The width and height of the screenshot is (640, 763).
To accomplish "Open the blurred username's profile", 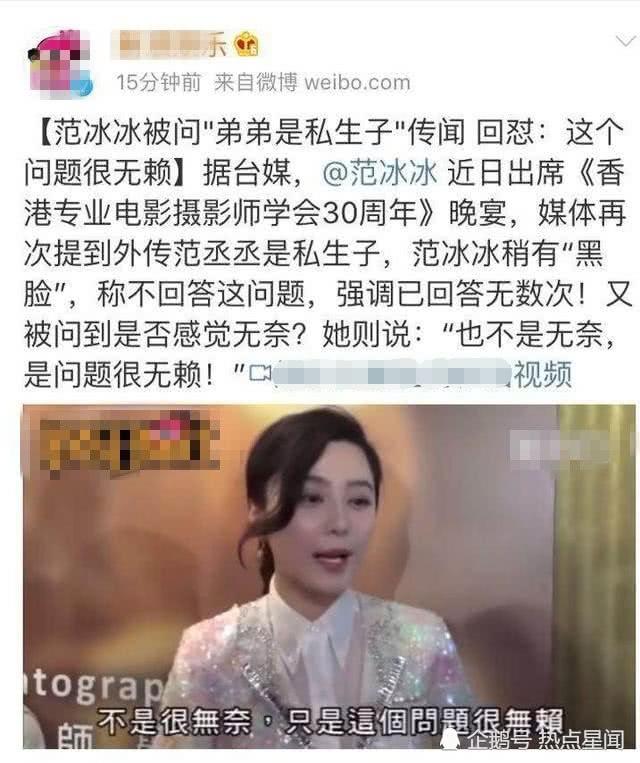I will click(x=172, y=44).
